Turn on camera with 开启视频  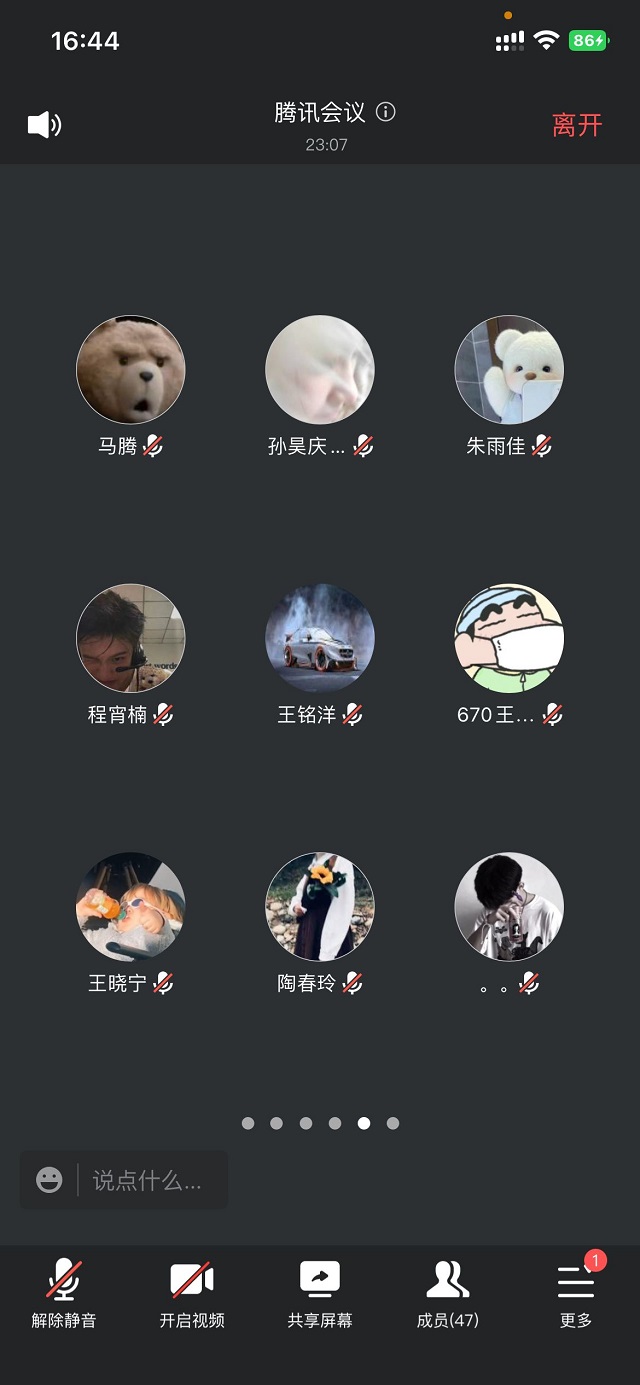[192, 1292]
